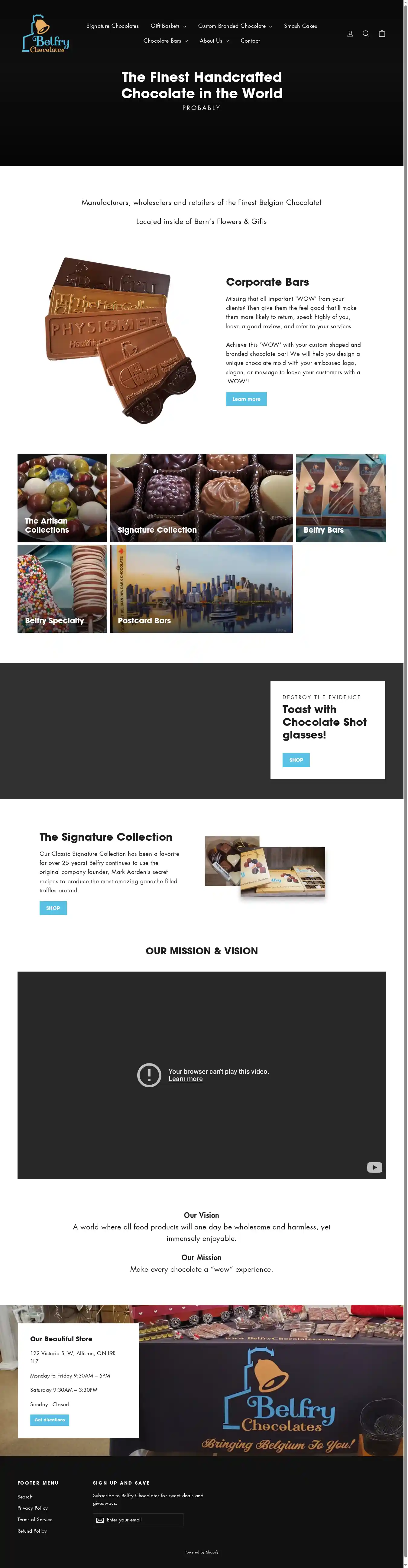Screen dimensions: 408x1568
Task: Open the shopping cart icon
Action: point(382,34)
